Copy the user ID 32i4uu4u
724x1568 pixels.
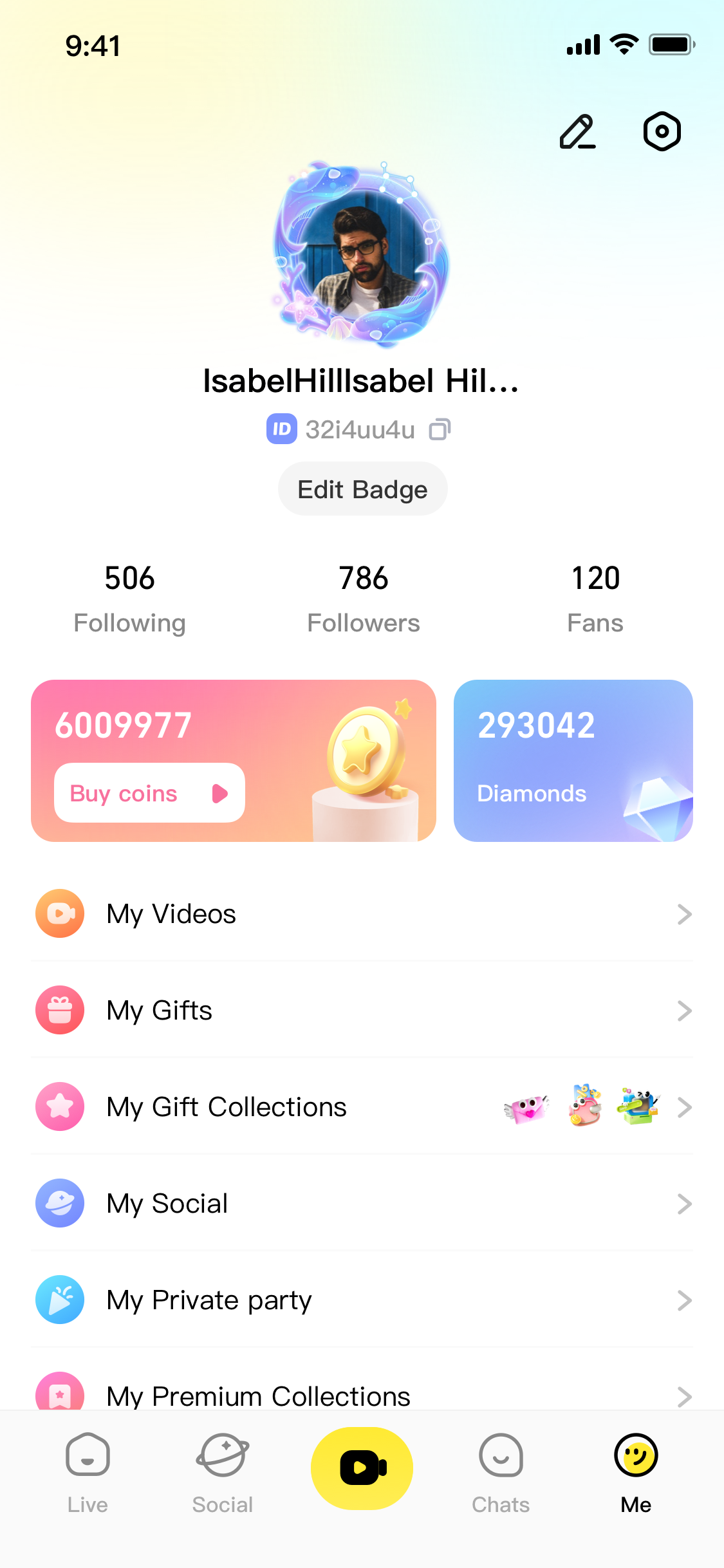click(440, 429)
